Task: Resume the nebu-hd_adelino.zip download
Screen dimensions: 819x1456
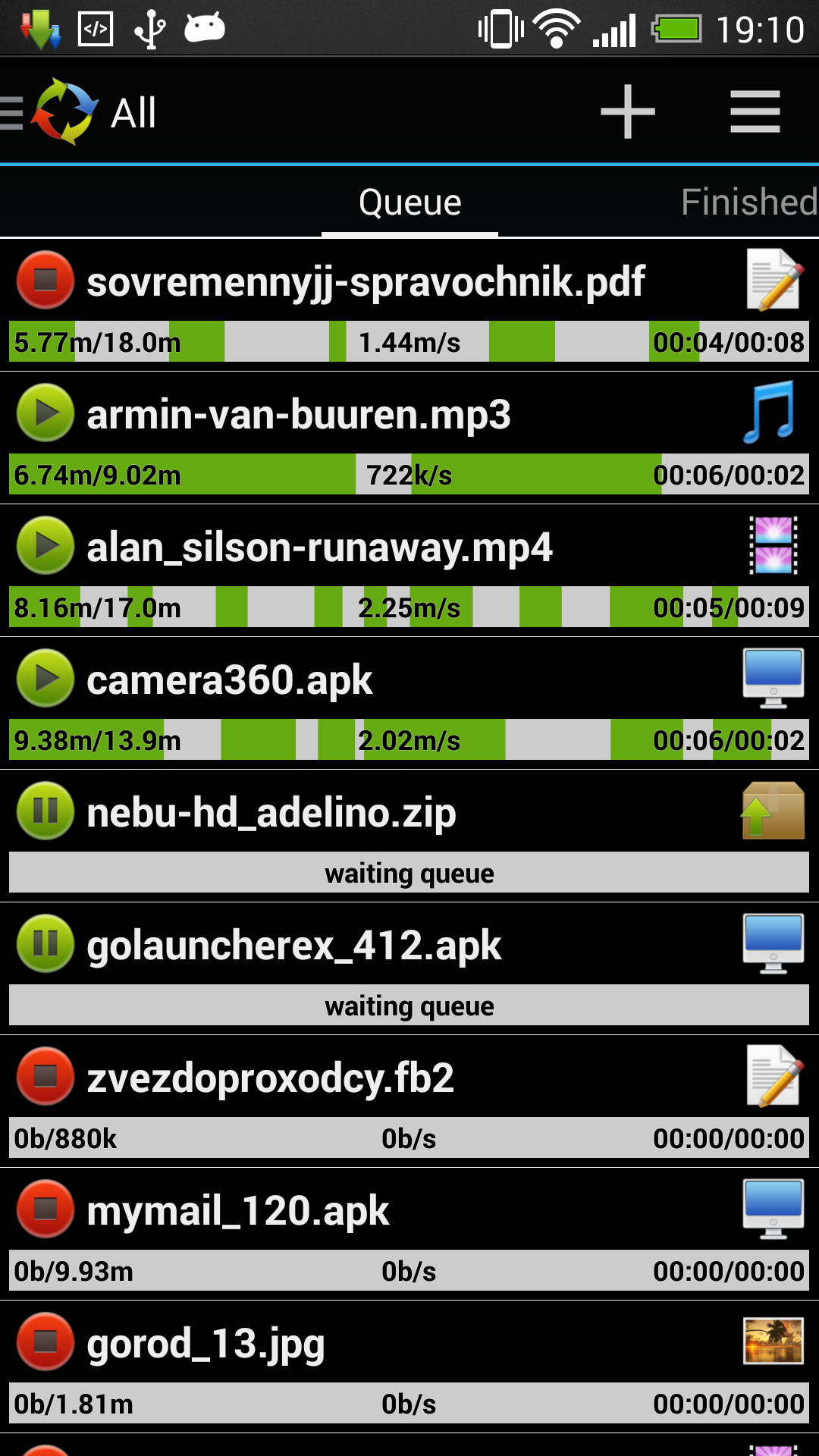Action: tap(45, 811)
